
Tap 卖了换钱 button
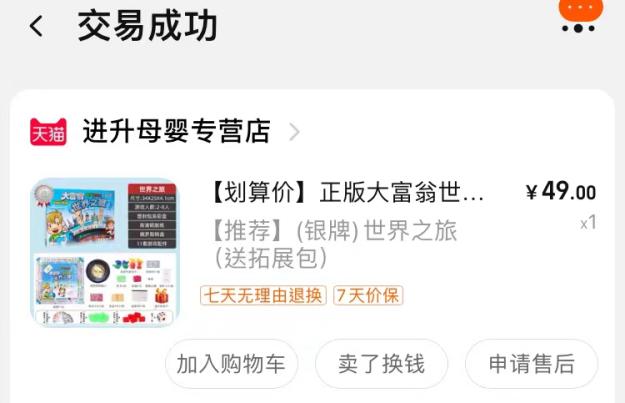381,364
